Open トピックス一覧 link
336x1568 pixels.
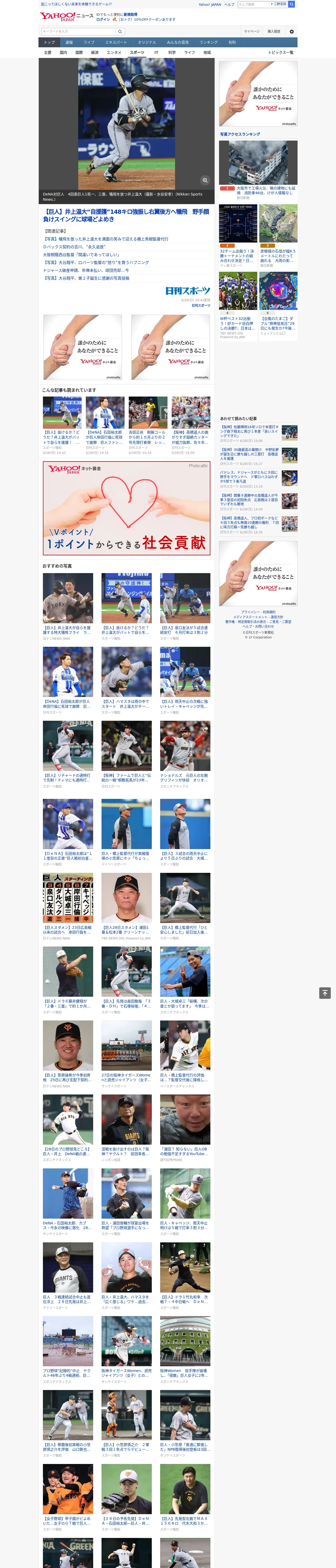(281, 52)
